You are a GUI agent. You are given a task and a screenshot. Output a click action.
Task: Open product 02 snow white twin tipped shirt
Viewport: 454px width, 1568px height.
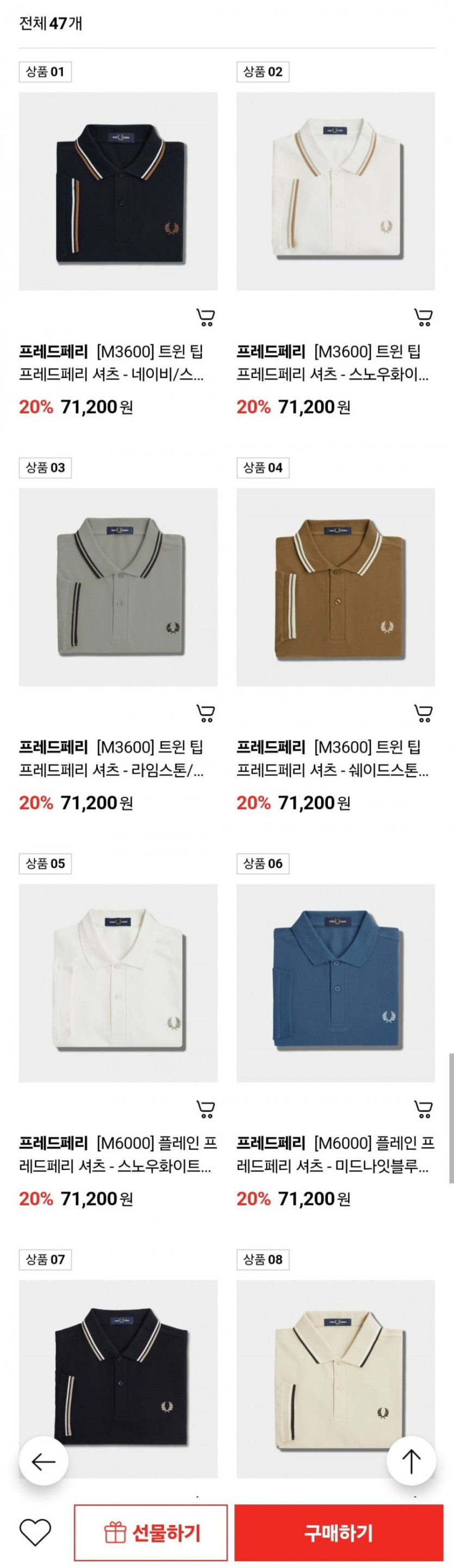335,191
